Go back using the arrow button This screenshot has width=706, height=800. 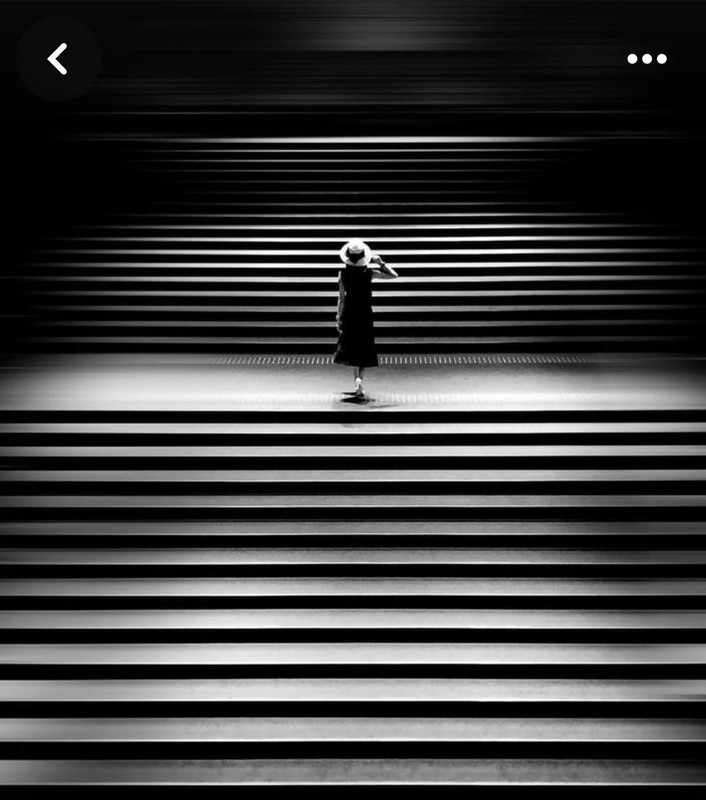point(58,59)
